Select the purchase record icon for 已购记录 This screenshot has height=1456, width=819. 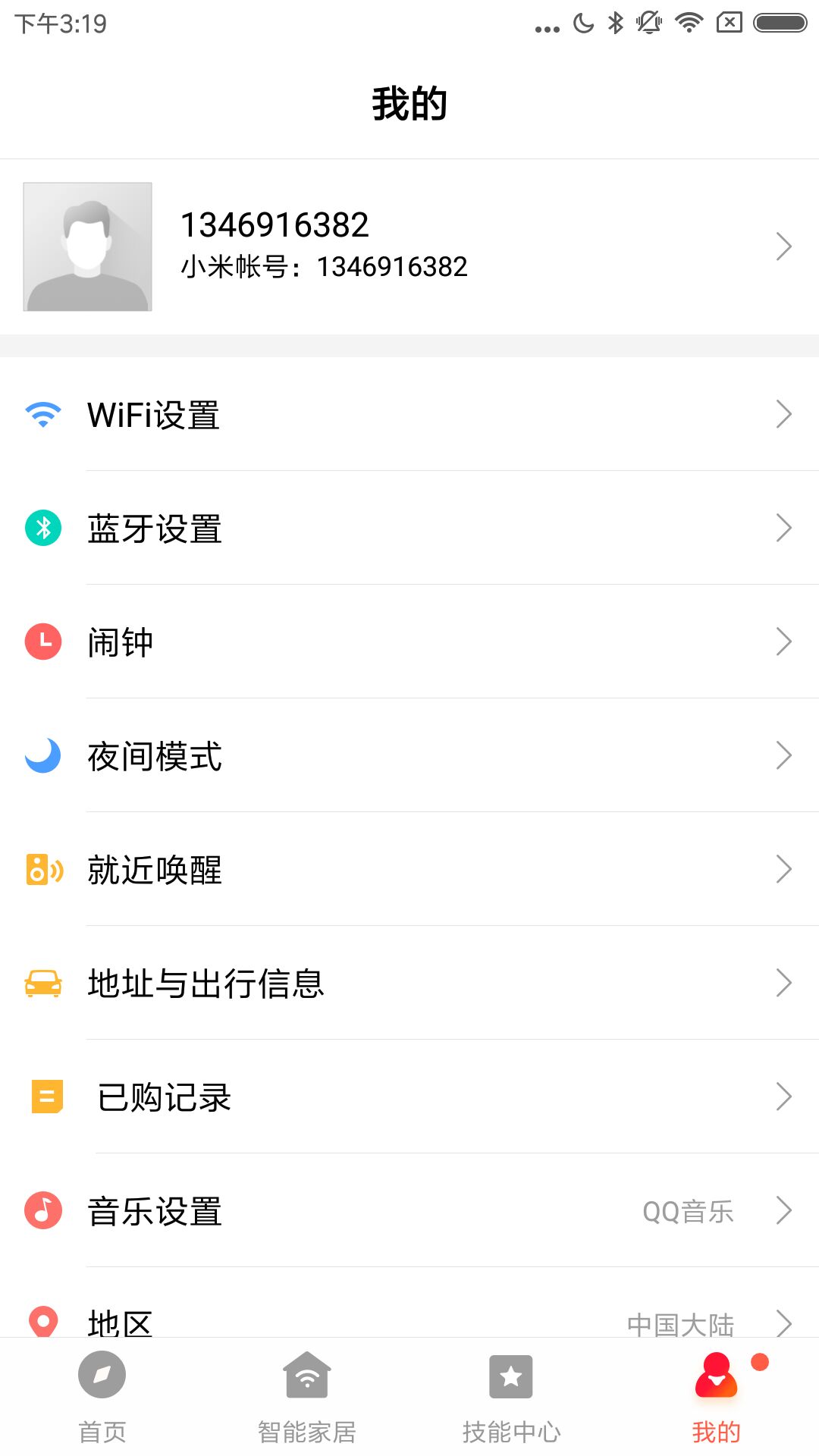click(x=45, y=1097)
